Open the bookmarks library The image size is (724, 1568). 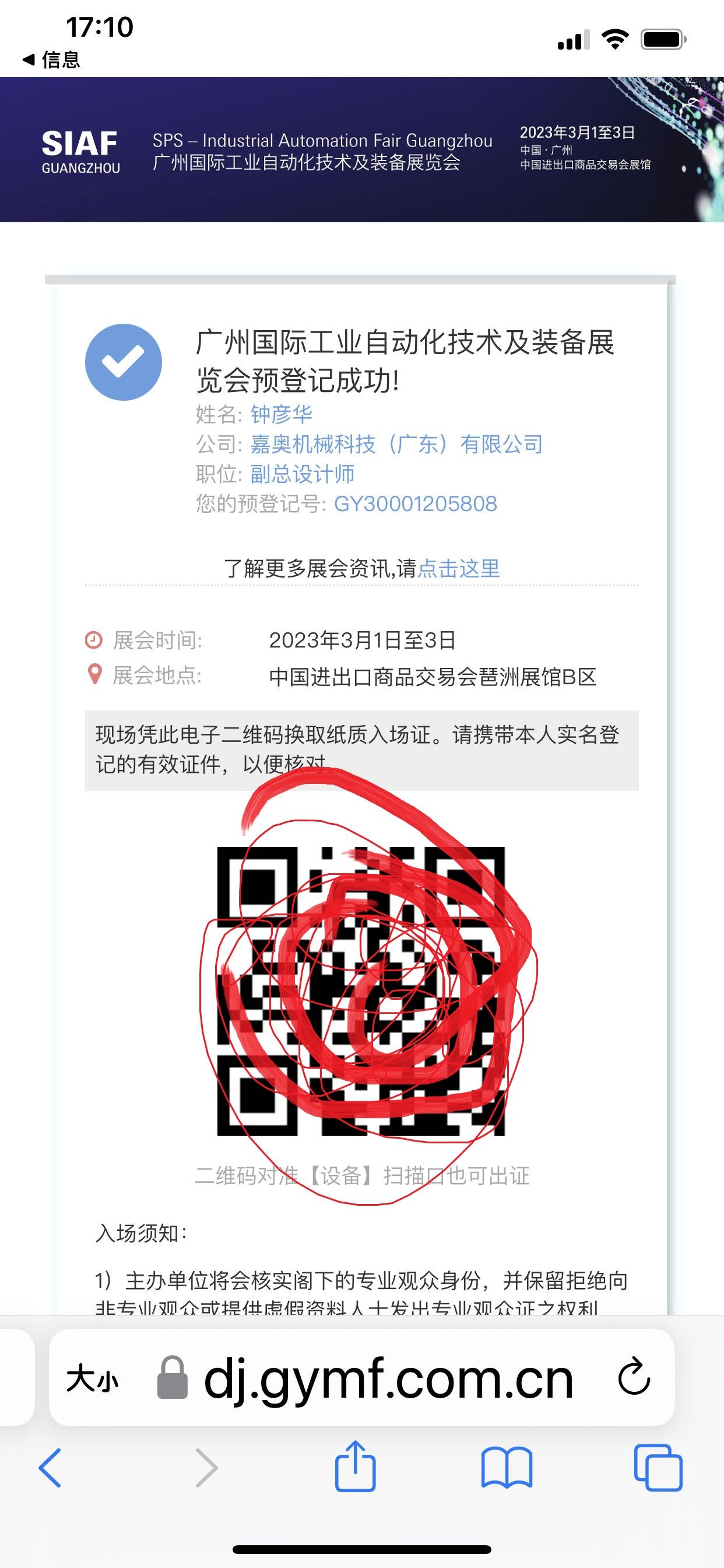[x=506, y=1468]
